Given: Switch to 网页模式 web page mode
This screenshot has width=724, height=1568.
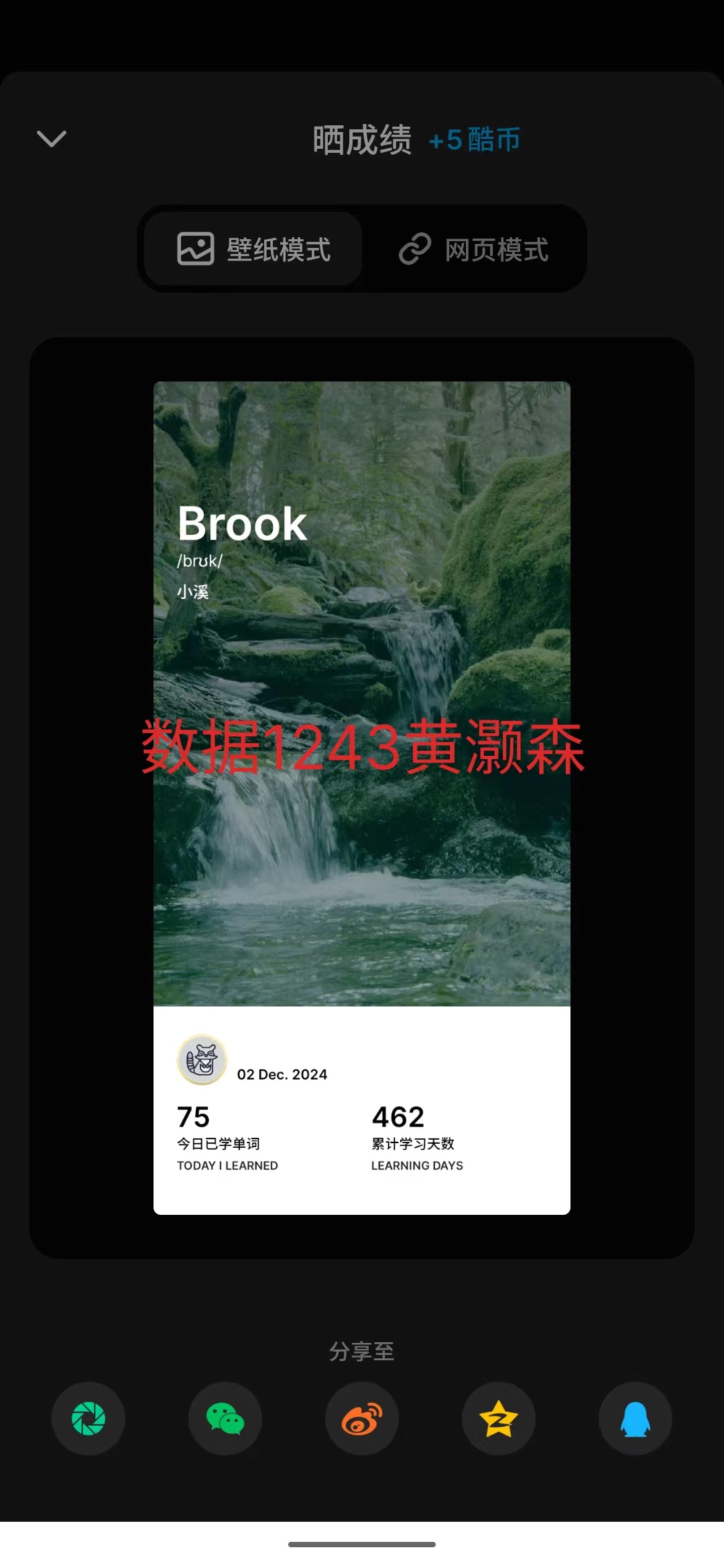Looking at the screenshot, I should pyautogui.click(x=473, y=249).
